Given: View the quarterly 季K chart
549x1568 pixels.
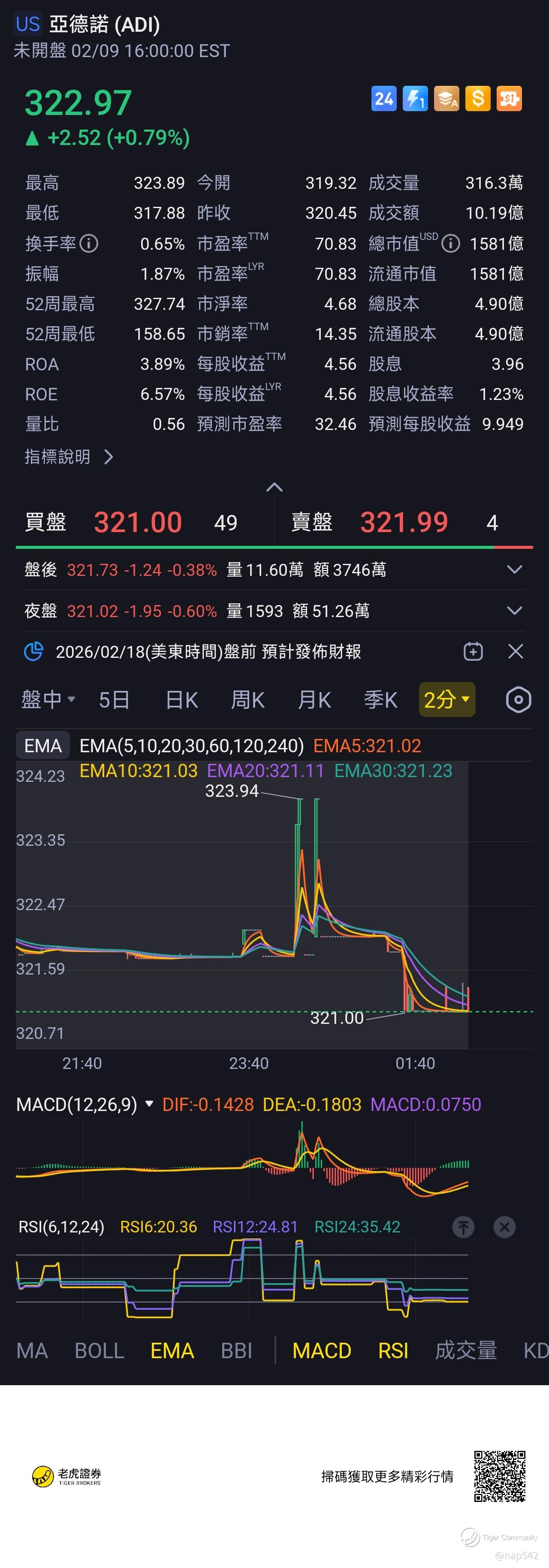Looking at the screenshot, I should 380,699.
